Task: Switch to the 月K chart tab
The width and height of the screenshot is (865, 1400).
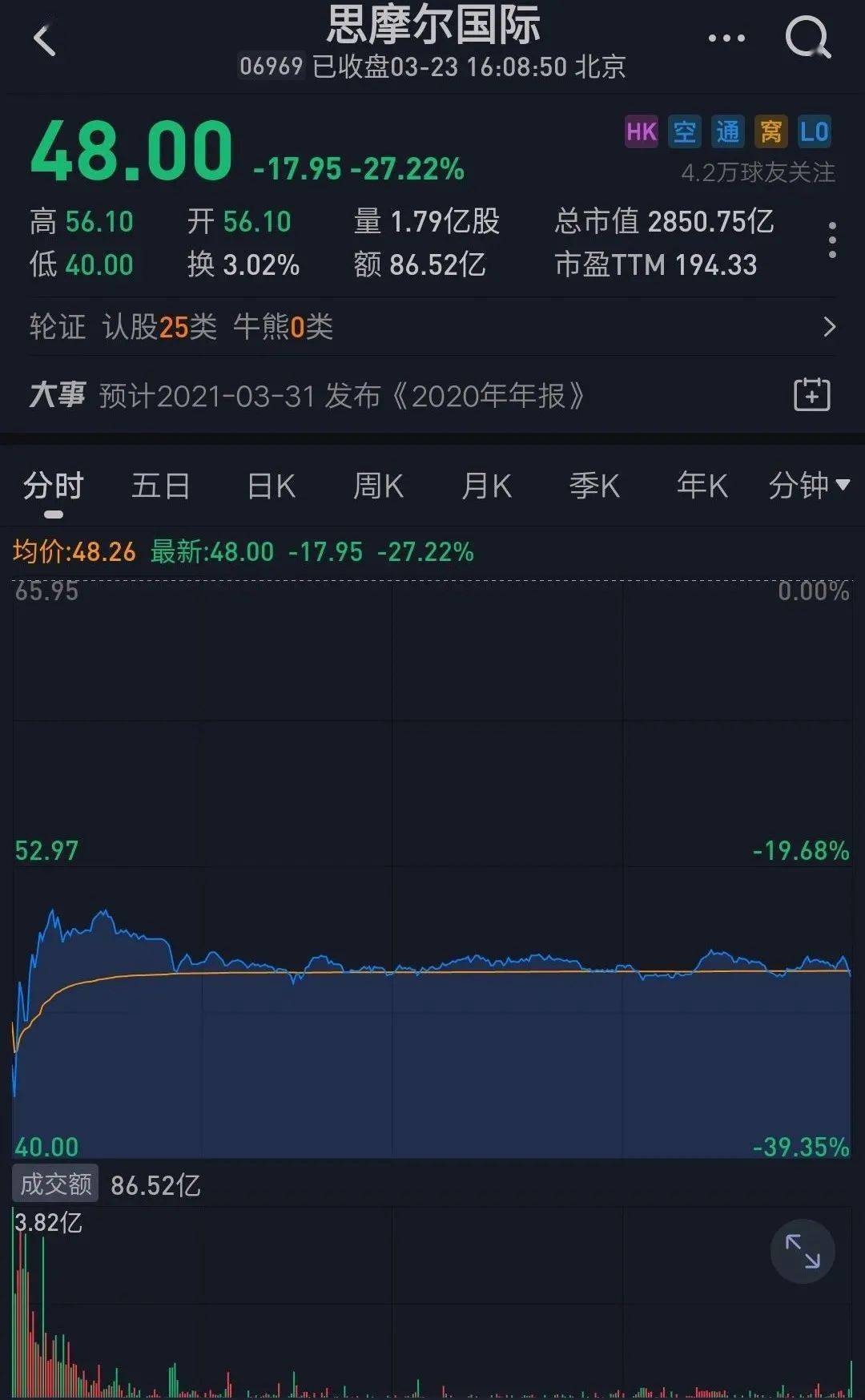Action: point(486,486)
